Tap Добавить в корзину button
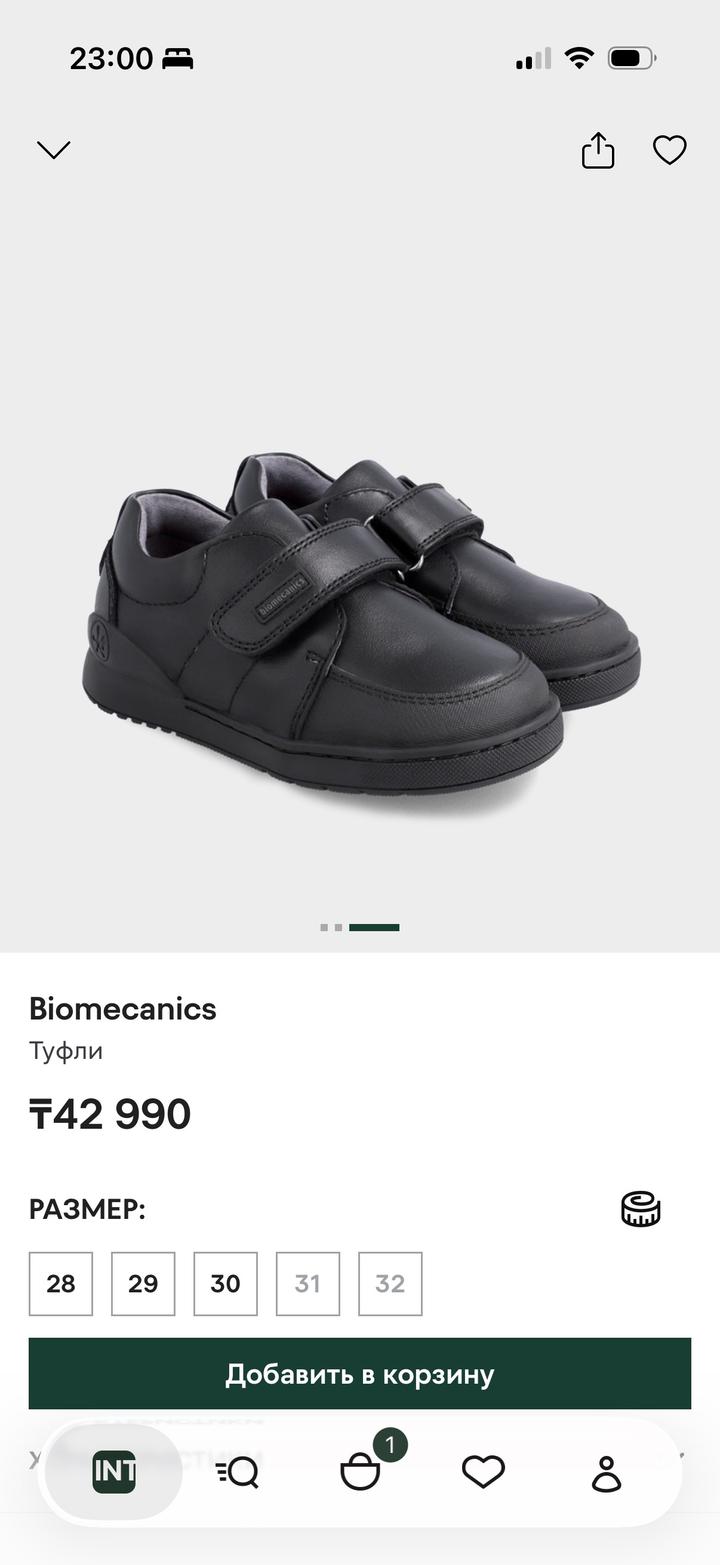This screenshot has width=720, height=1565. (360, 1374)
